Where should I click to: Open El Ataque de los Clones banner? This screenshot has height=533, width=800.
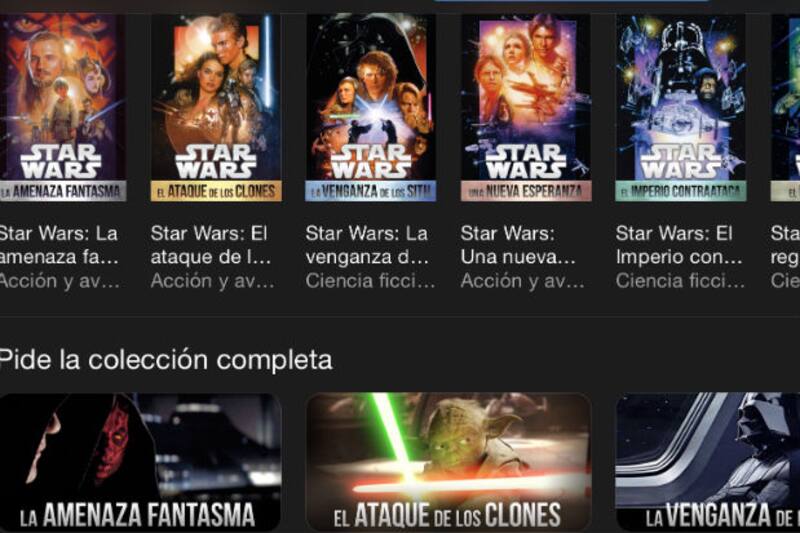coord(448,461)
